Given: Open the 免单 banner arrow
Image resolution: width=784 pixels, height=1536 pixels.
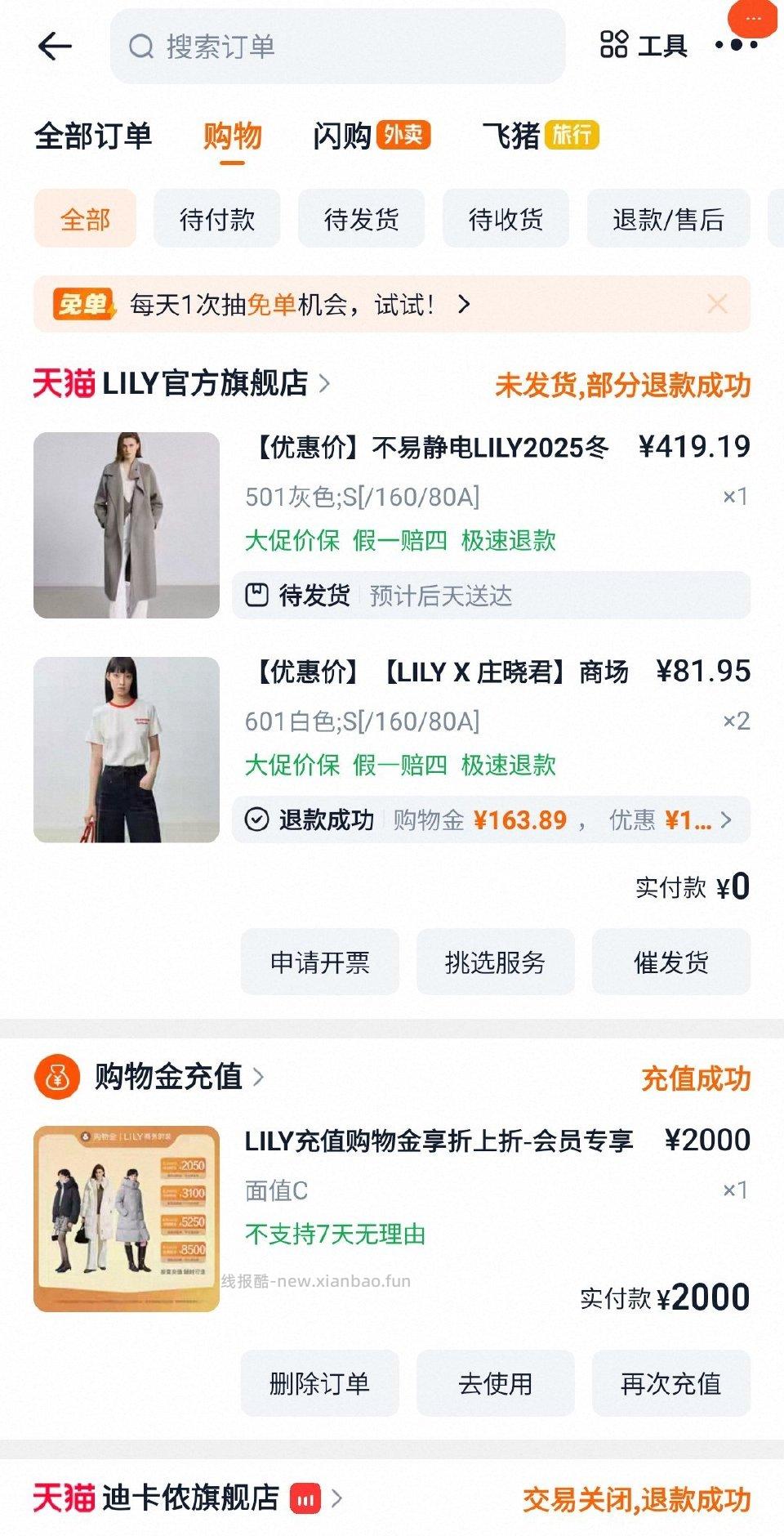Looking at the screenshot, I should (464, 306).
